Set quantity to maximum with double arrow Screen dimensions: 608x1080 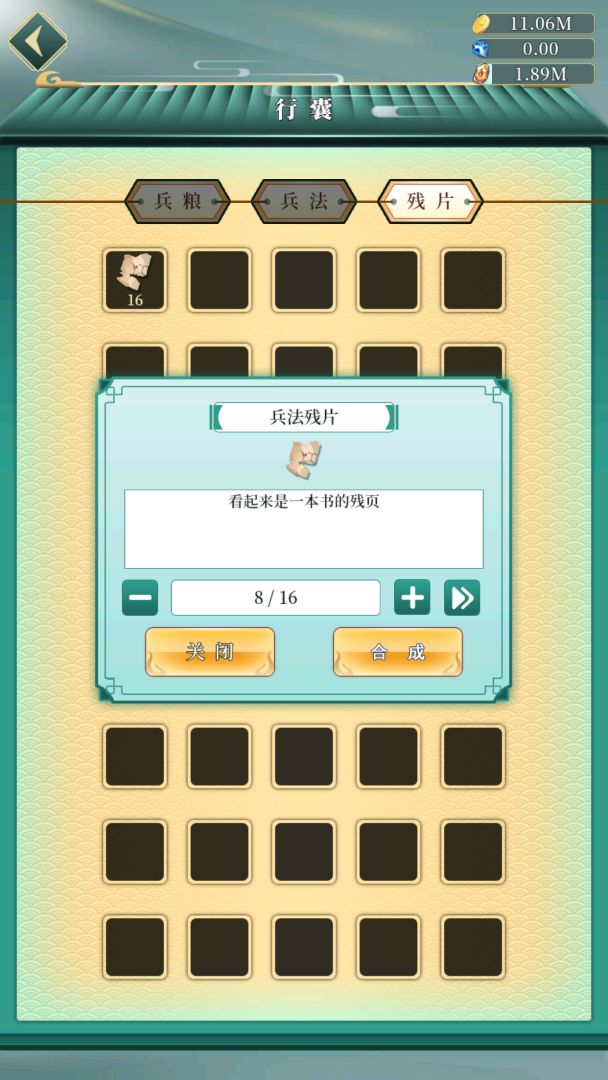462,598
